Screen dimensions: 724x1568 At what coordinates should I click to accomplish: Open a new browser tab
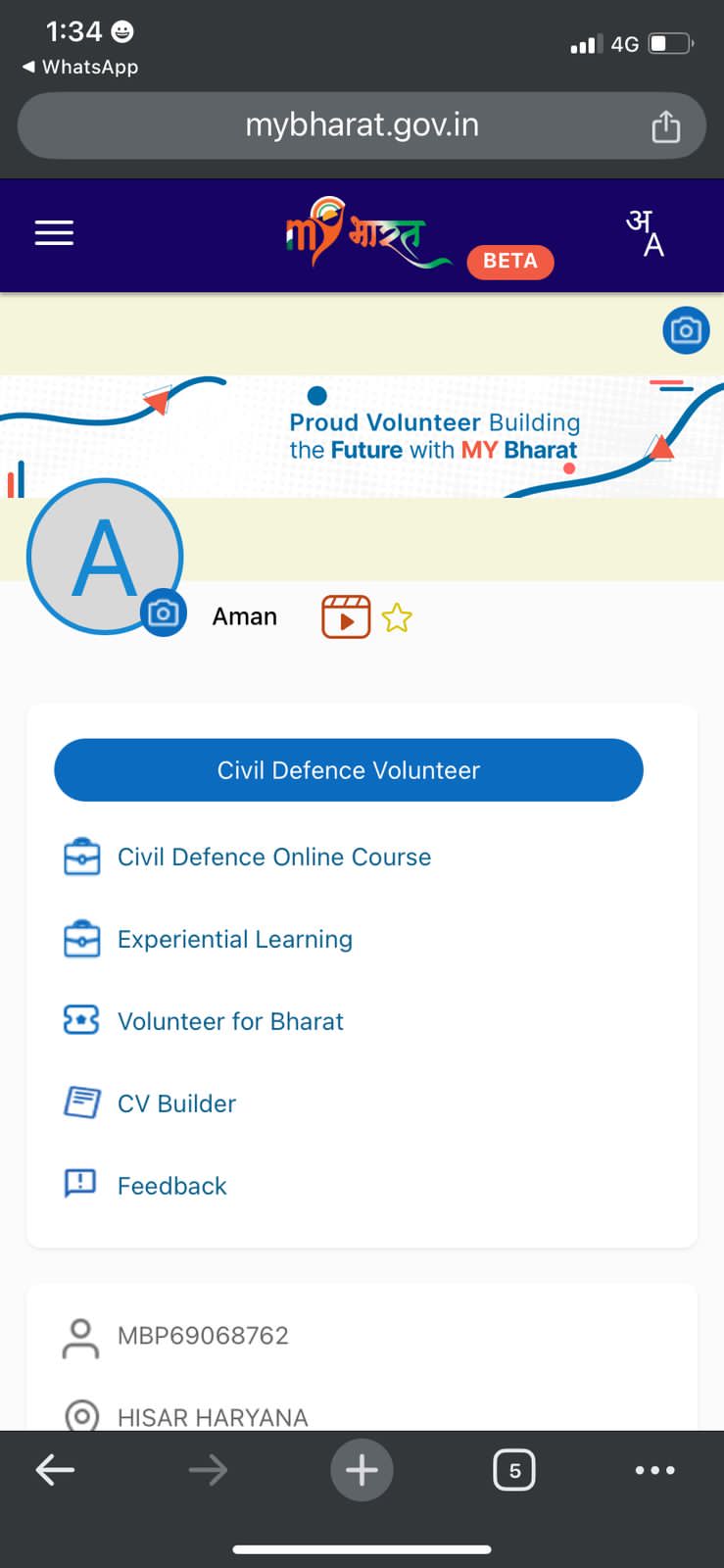pos(362,1470)
